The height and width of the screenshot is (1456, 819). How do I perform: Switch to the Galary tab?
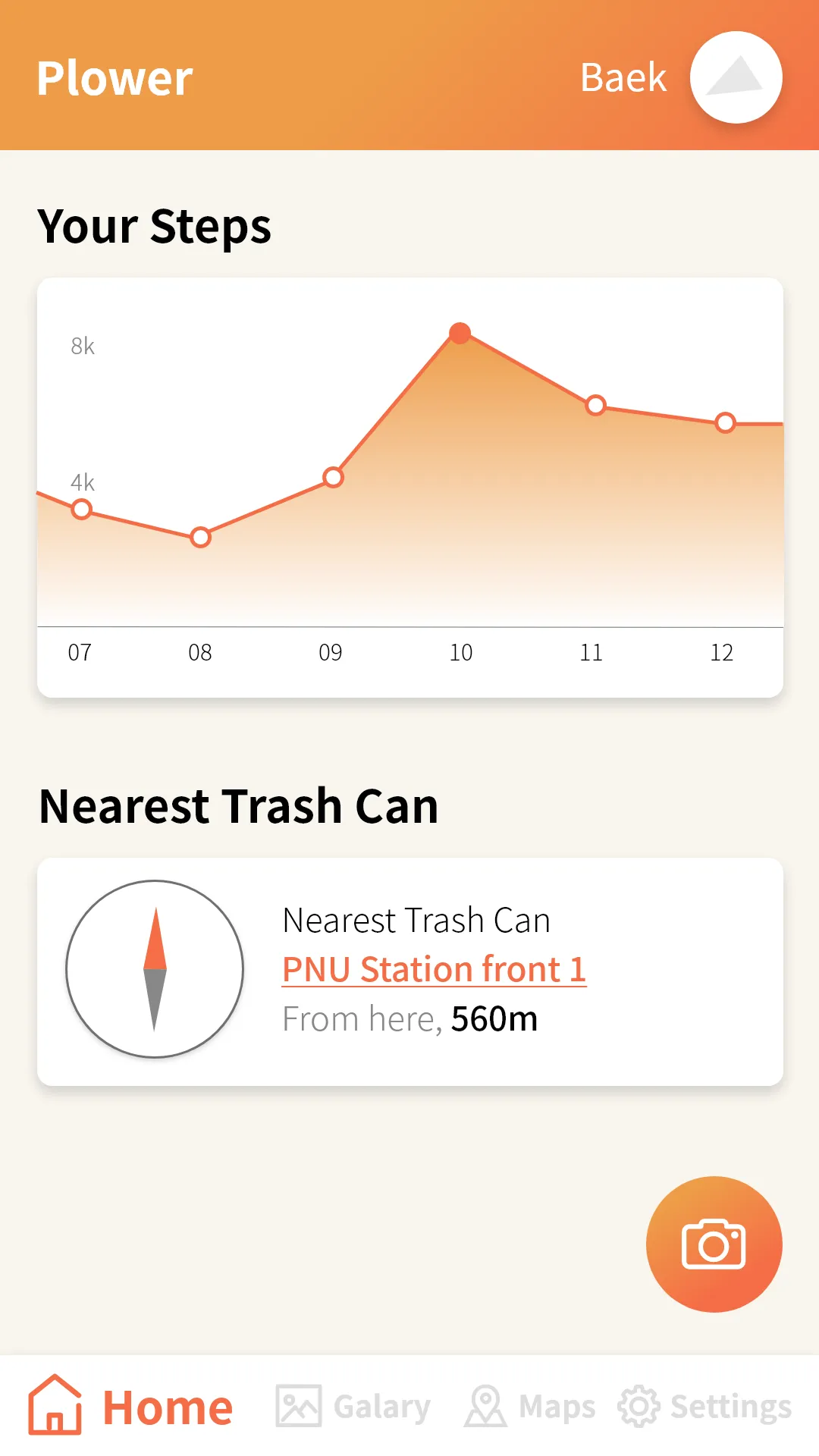[x=353, y=1407]
